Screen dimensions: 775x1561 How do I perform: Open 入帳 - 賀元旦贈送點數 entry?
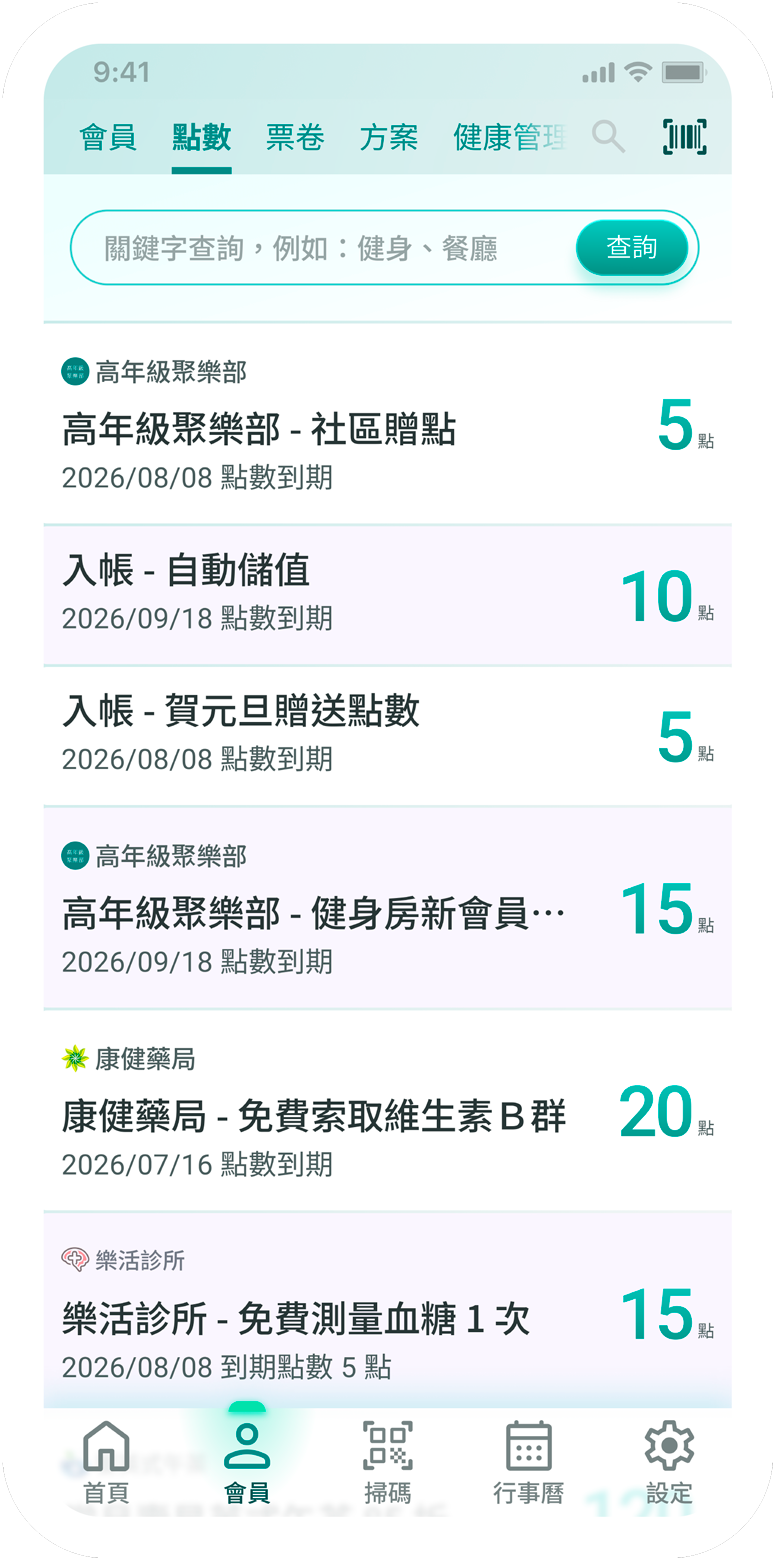388,736
